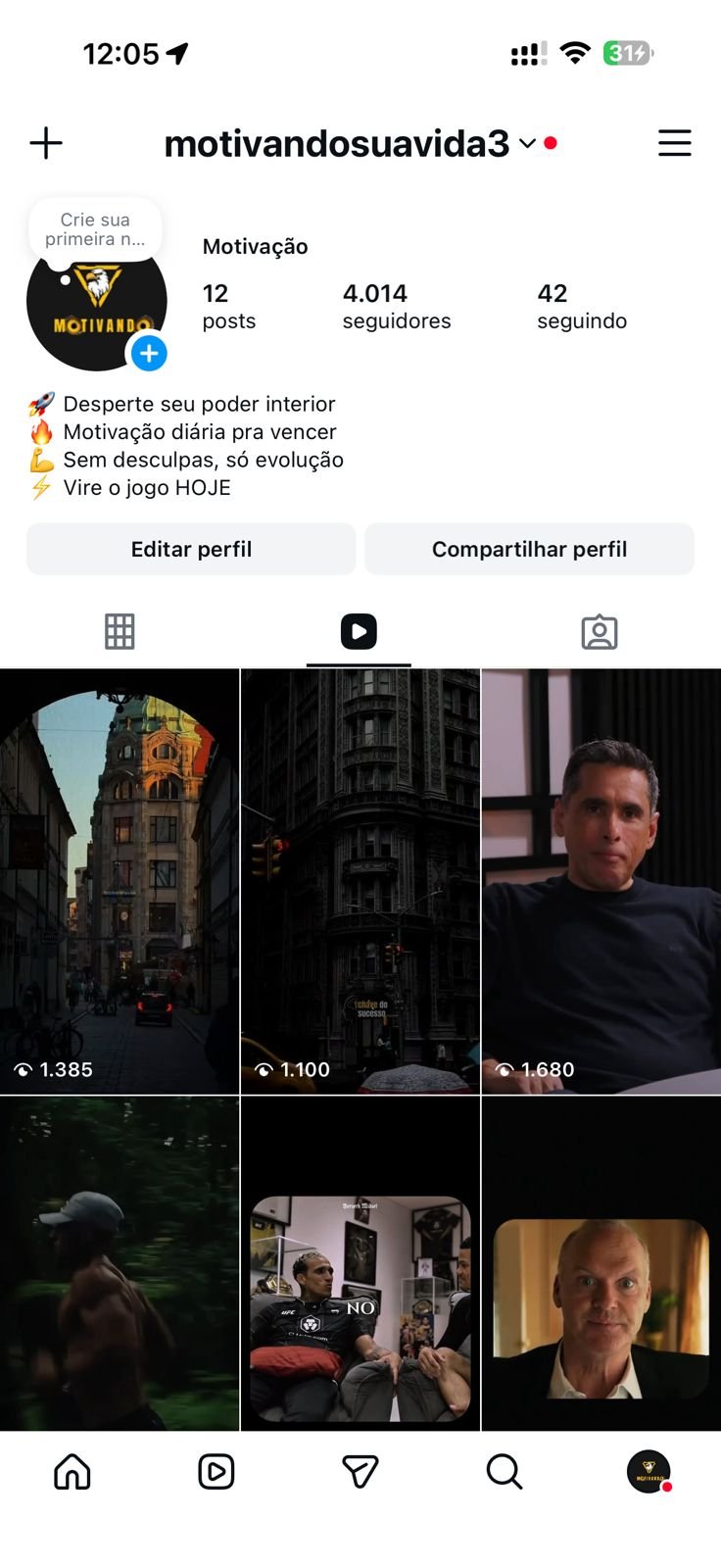Open the search and explore tab
721x1568 pixels.
[505, 1472]
